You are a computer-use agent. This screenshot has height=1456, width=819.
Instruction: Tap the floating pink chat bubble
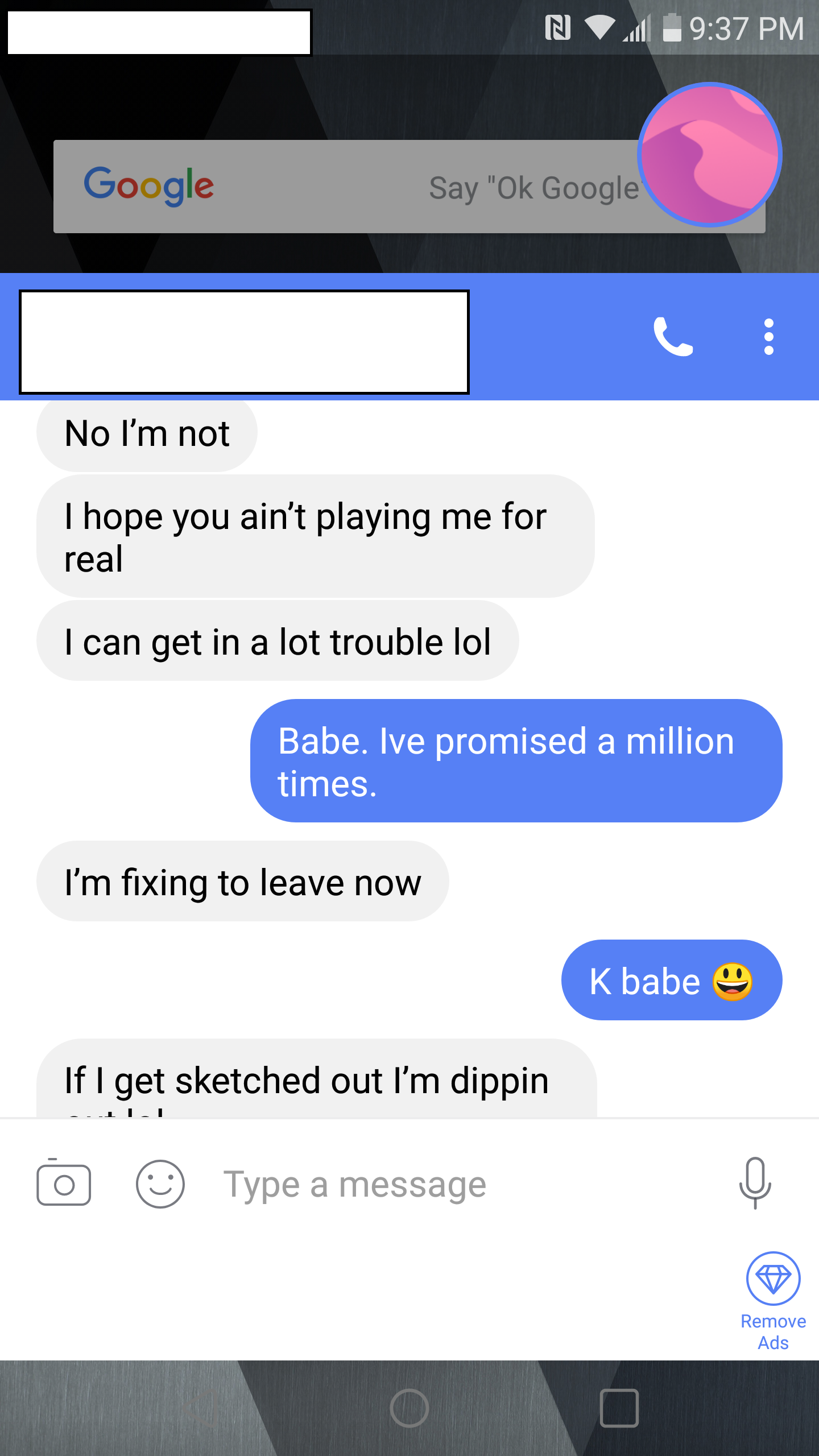[710, 155]
